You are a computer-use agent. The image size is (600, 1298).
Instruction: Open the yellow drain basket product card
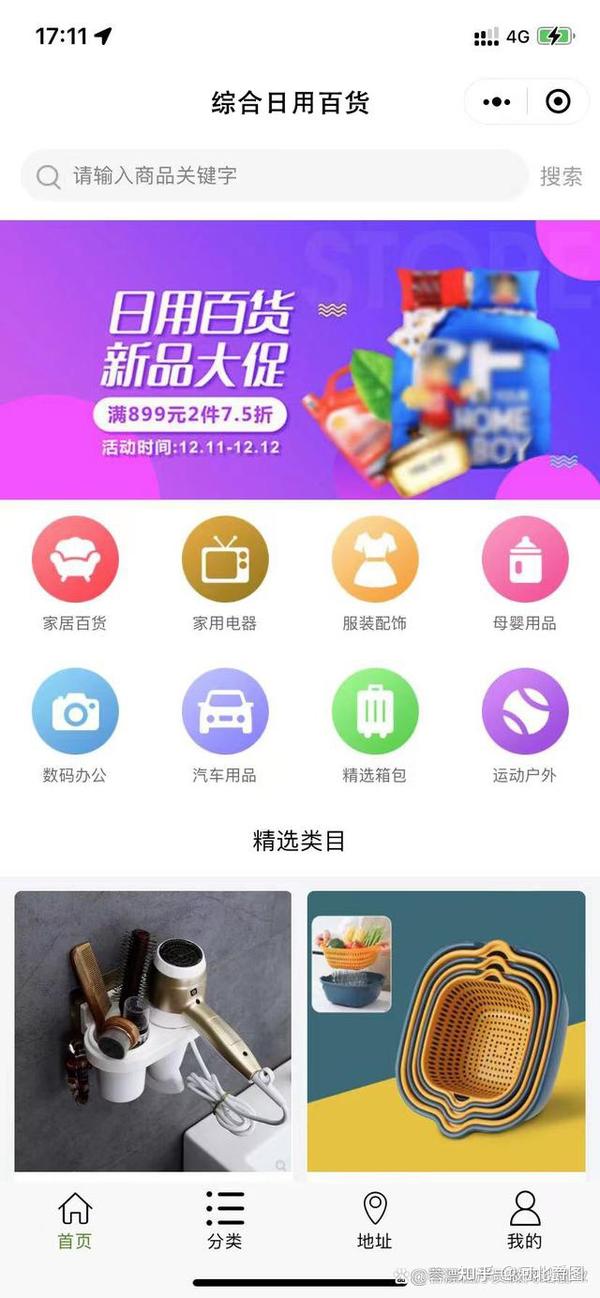click(x=446, y=1031)
